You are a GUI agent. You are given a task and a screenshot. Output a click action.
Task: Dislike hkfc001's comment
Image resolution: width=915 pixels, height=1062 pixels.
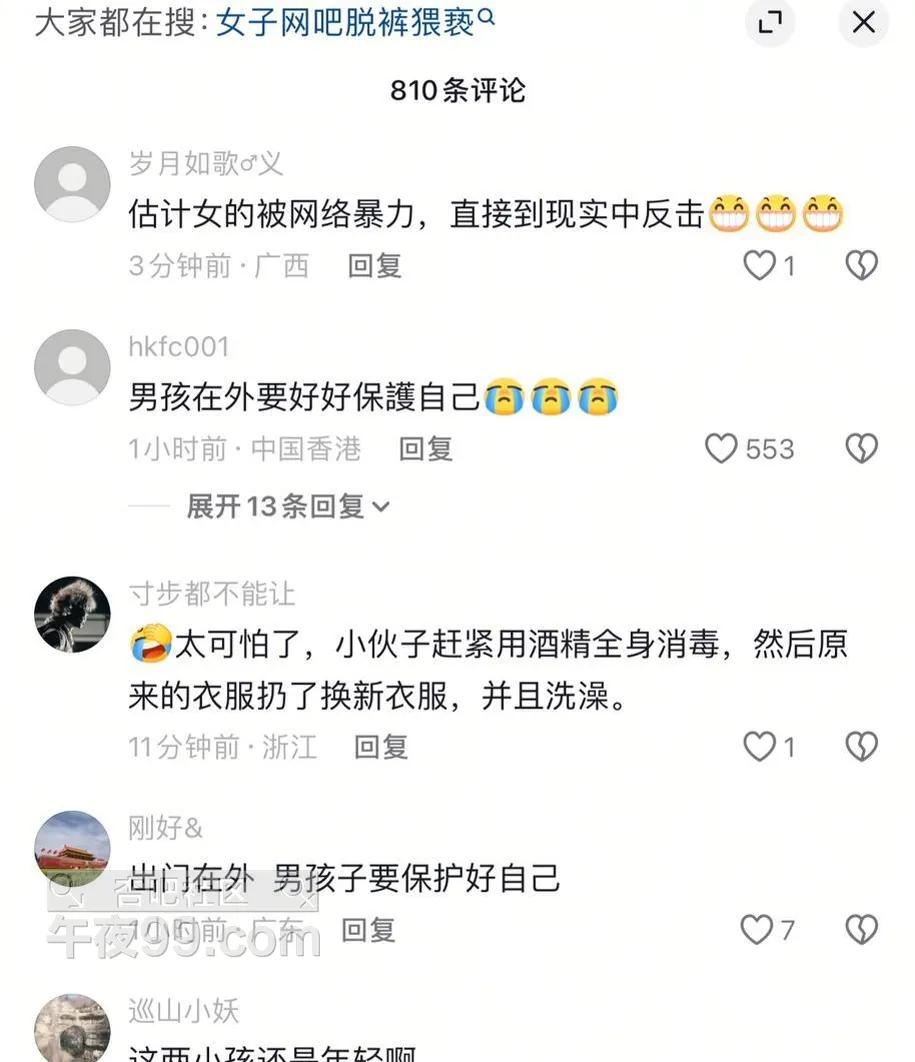(861, 448)
